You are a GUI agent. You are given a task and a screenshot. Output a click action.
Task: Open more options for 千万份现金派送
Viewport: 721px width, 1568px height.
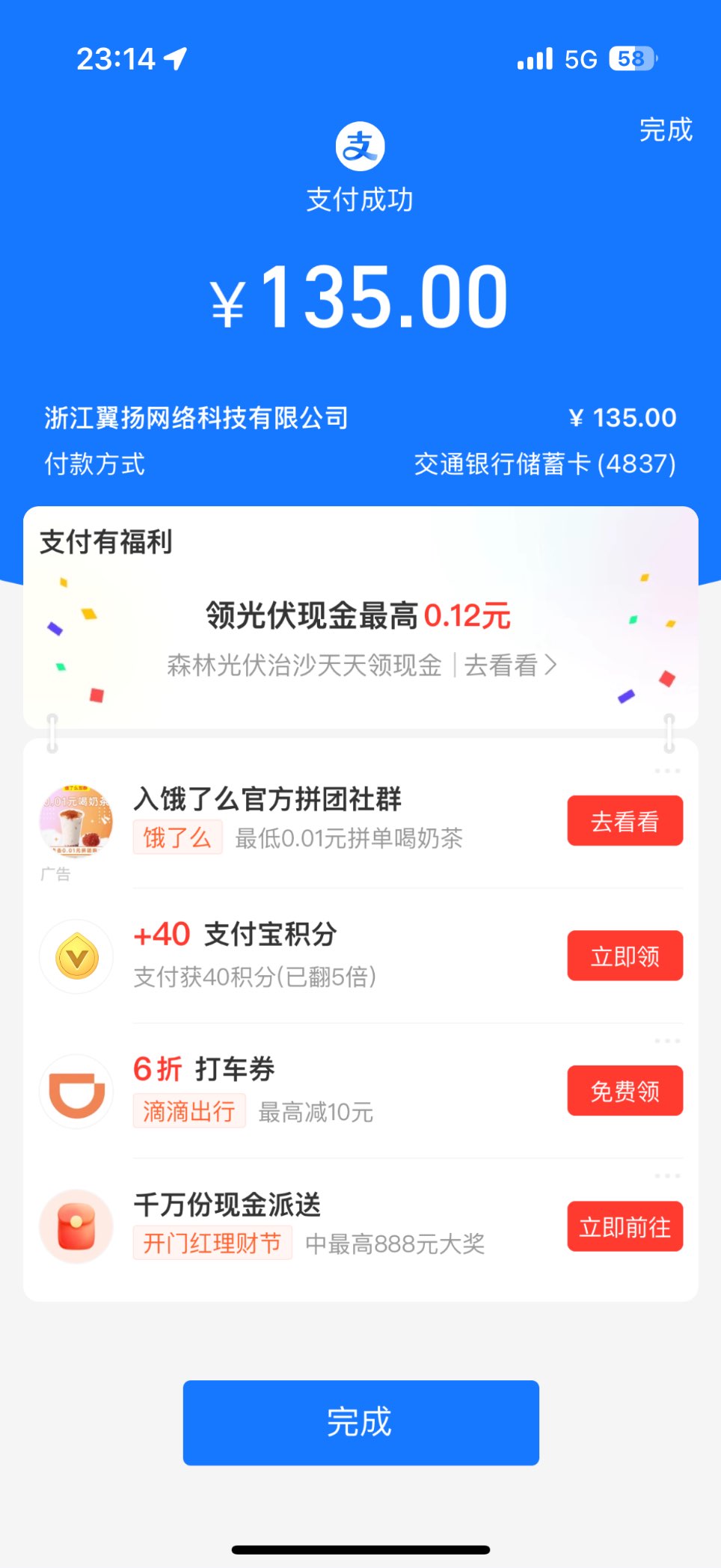pos(667,1176)
